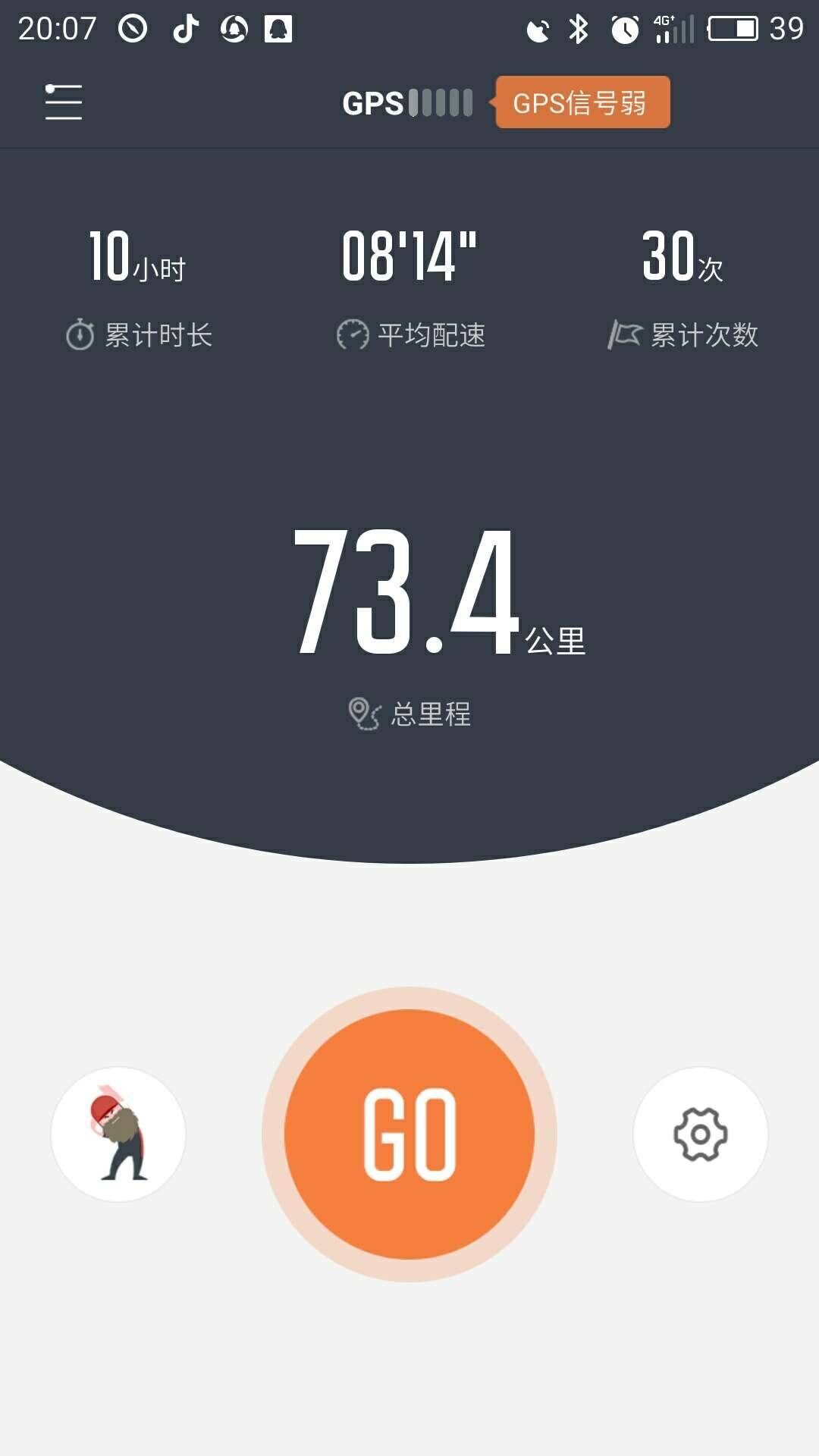The height and width of the screenshot is (1456, 819).
Task: Select the 累计次数 statistic showing 30次
Action: [682, 258]
